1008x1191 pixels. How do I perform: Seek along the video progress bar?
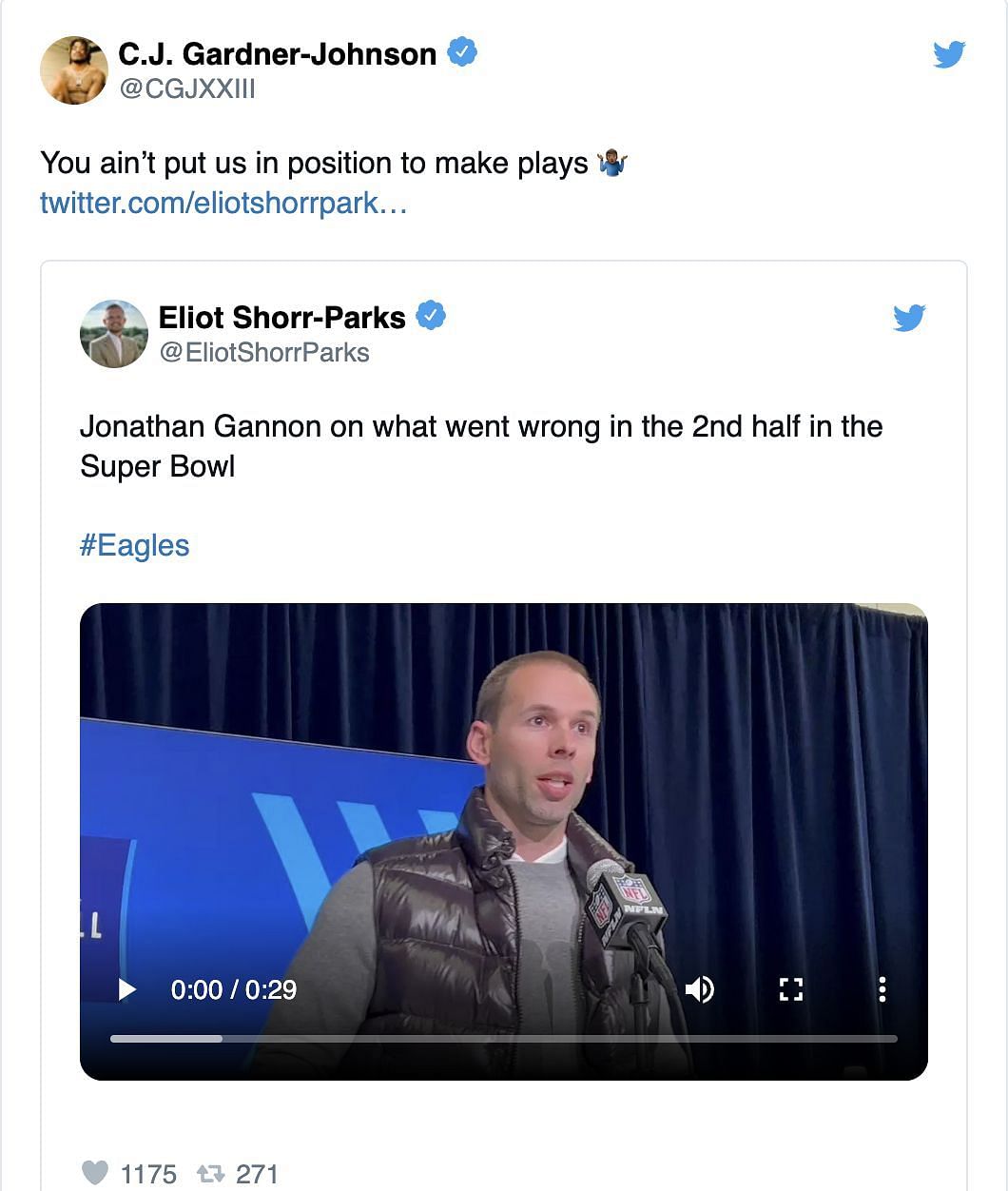click(x=504, y=1039)
